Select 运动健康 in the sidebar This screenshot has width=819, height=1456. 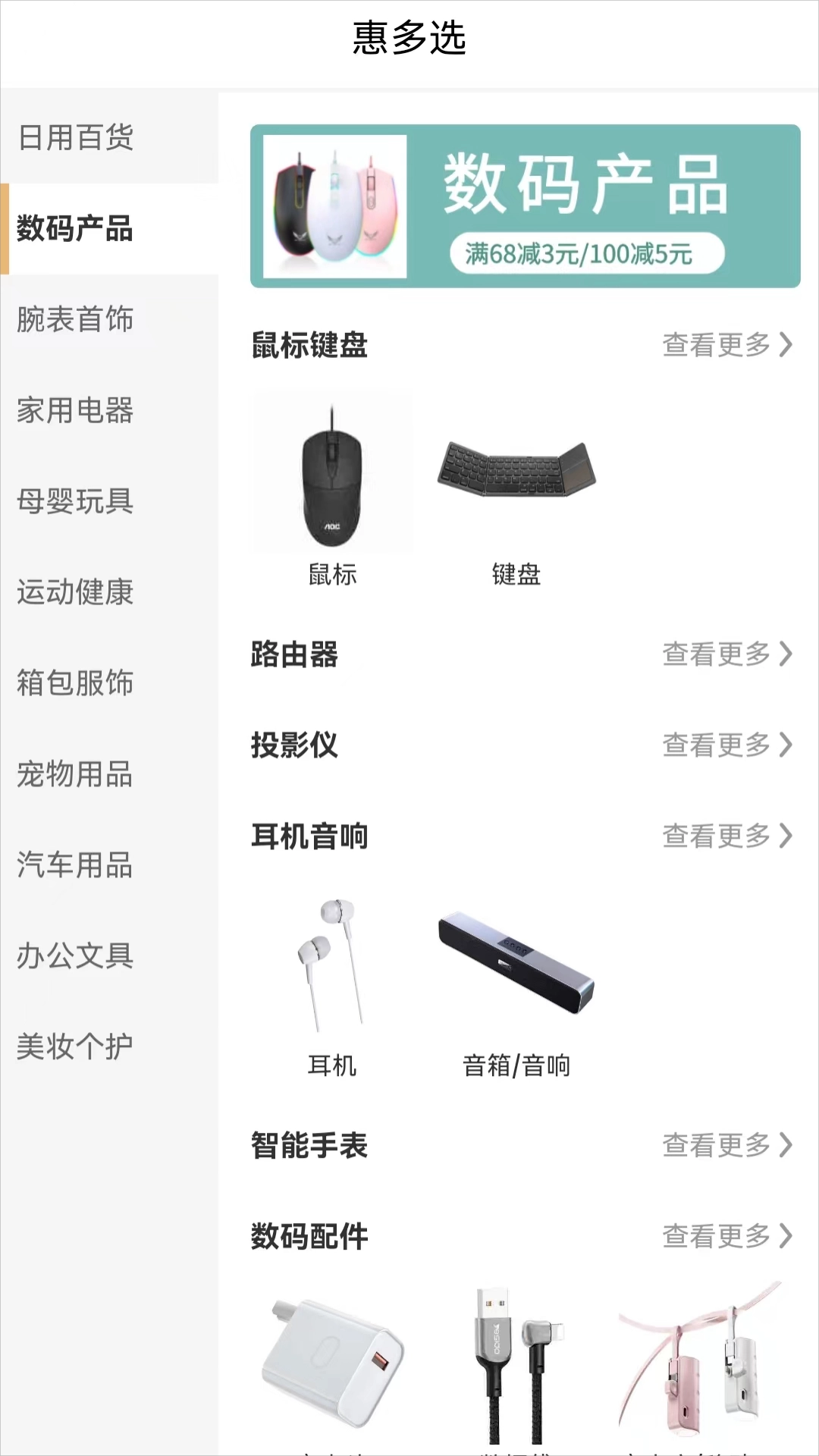(x=76, y=592)
